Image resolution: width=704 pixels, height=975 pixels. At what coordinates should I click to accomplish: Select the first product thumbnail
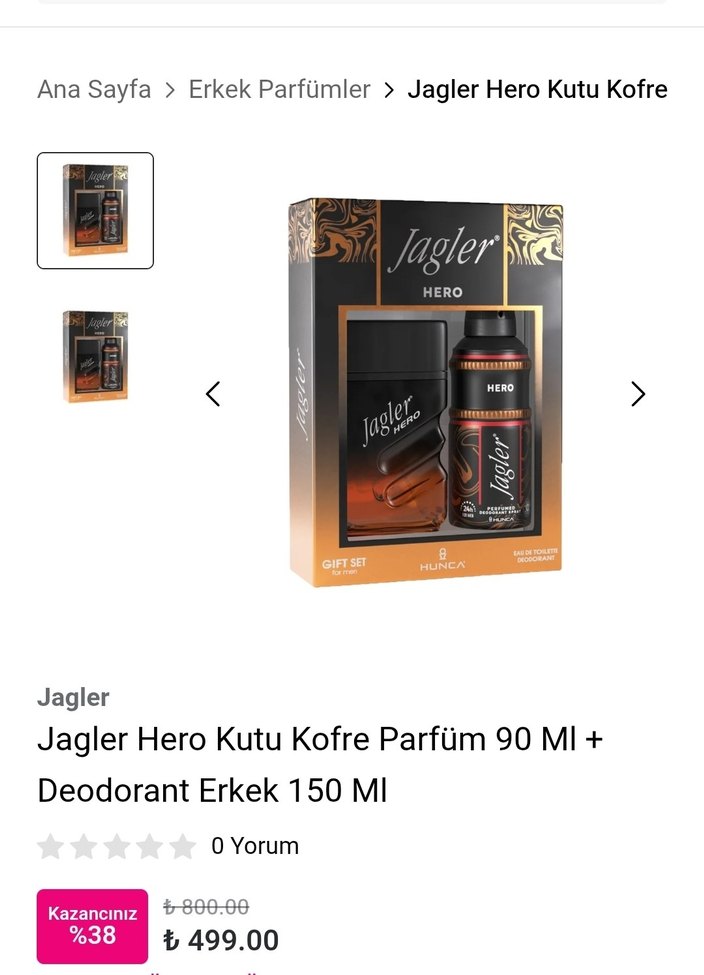point(95,211)
